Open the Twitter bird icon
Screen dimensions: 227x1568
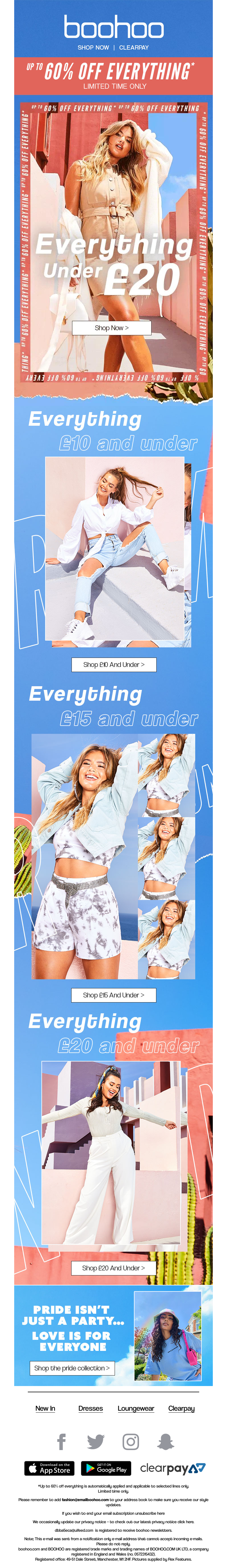coord(96,1441)
